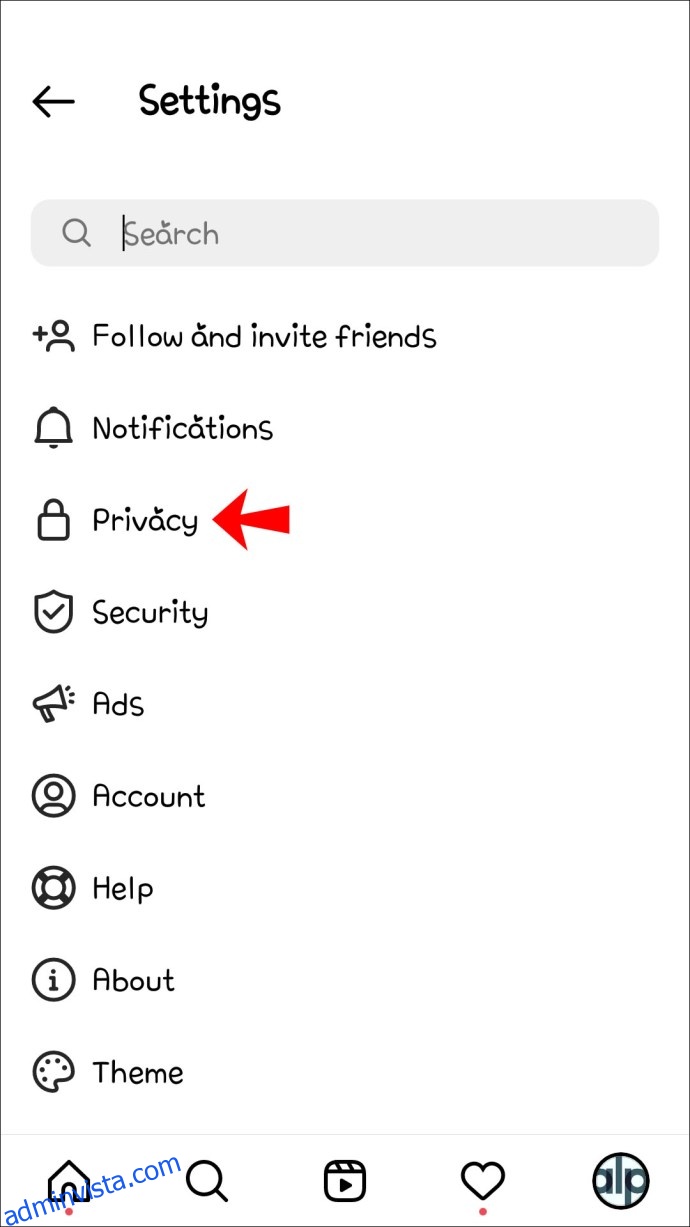
Task: Go back using the arrow
Action: point(54,101)
